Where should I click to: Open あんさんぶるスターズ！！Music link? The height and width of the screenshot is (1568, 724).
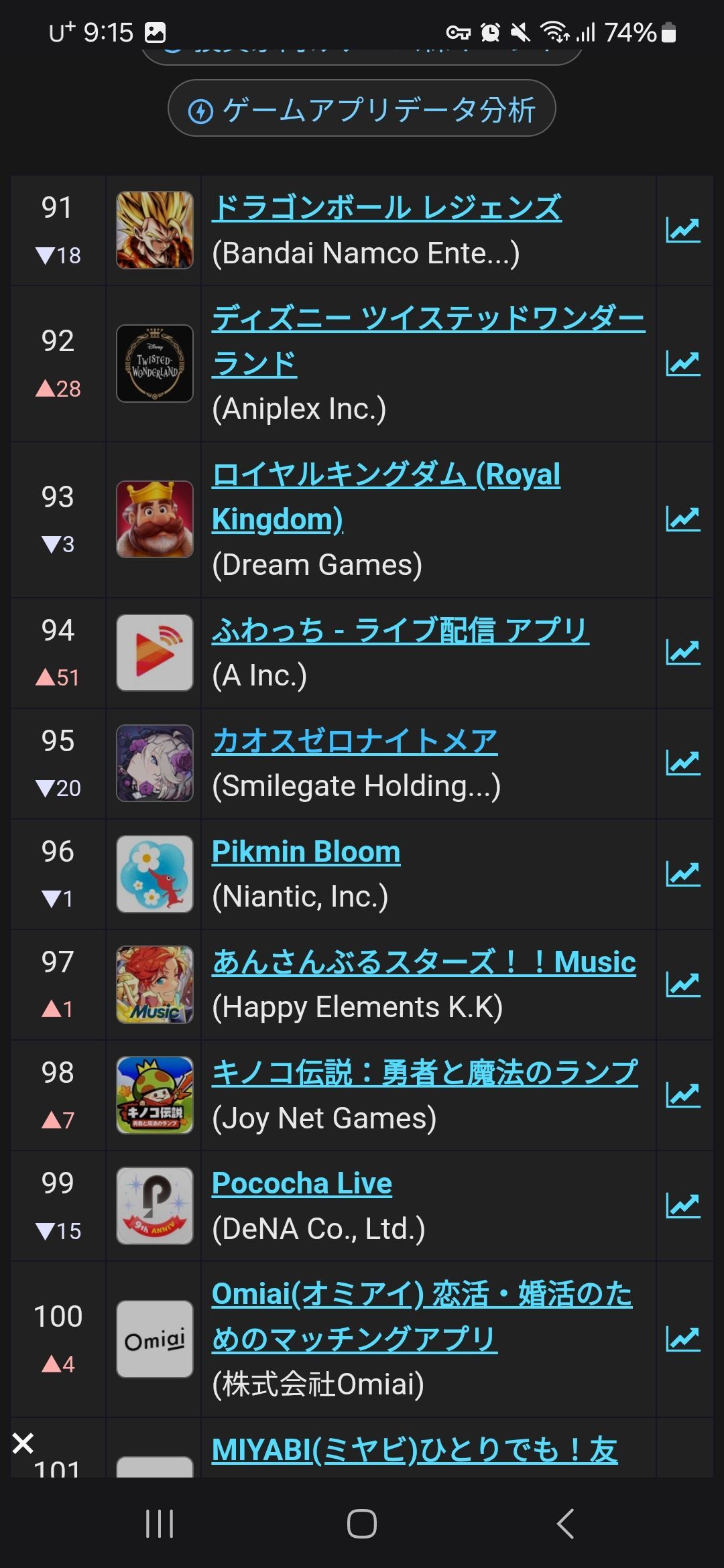[x=424, y=963]
